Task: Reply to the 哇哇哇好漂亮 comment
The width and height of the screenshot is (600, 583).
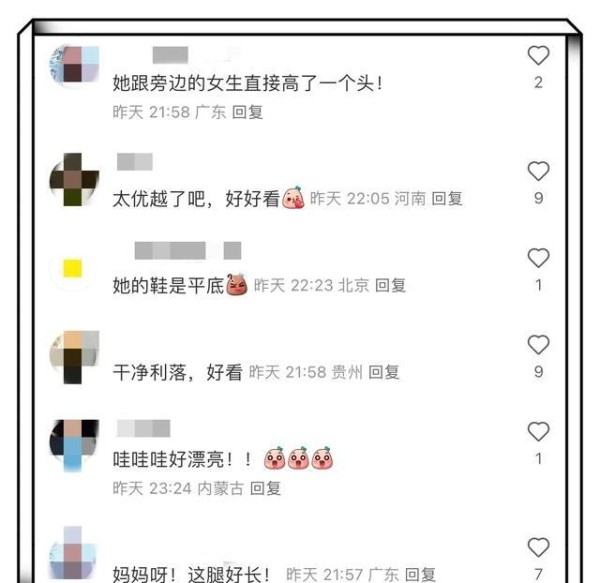Action: pyautogui.click(x=265, y=489)
